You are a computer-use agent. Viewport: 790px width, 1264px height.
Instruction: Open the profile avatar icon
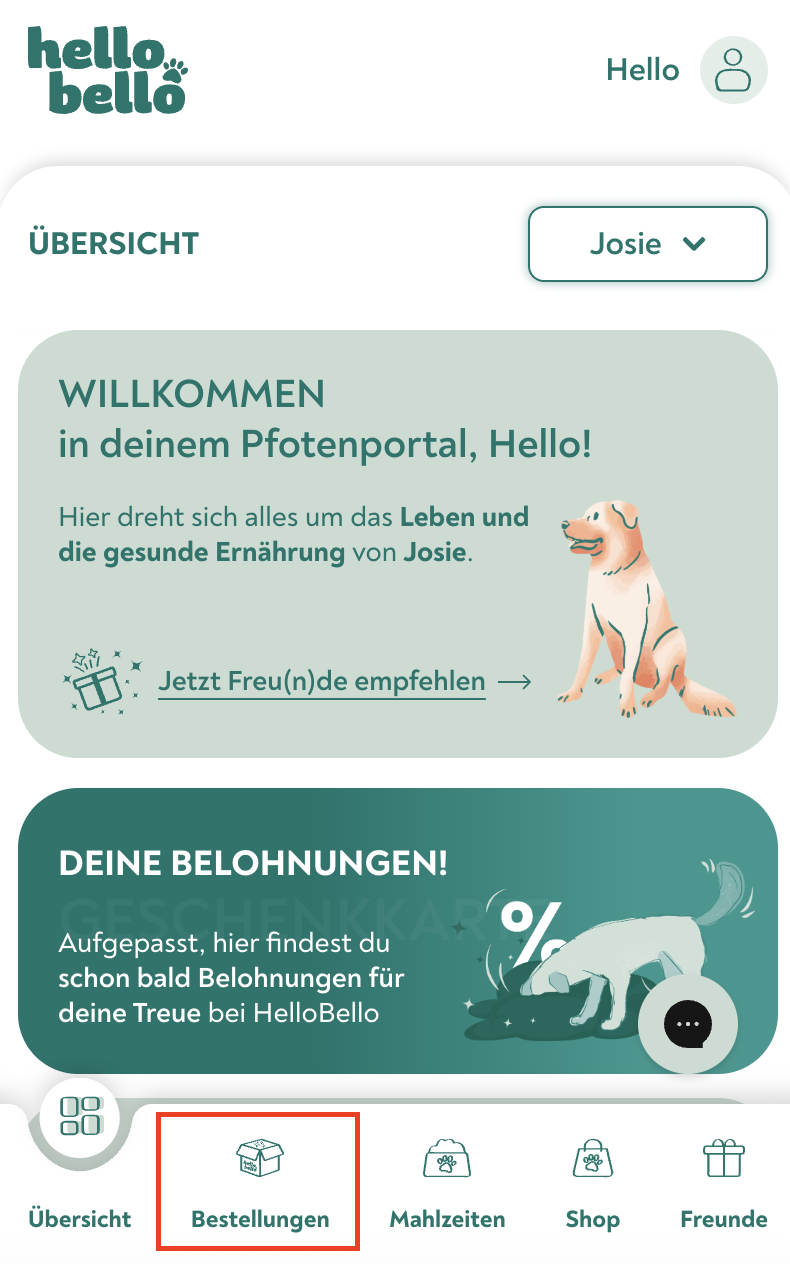click(733, 70)
